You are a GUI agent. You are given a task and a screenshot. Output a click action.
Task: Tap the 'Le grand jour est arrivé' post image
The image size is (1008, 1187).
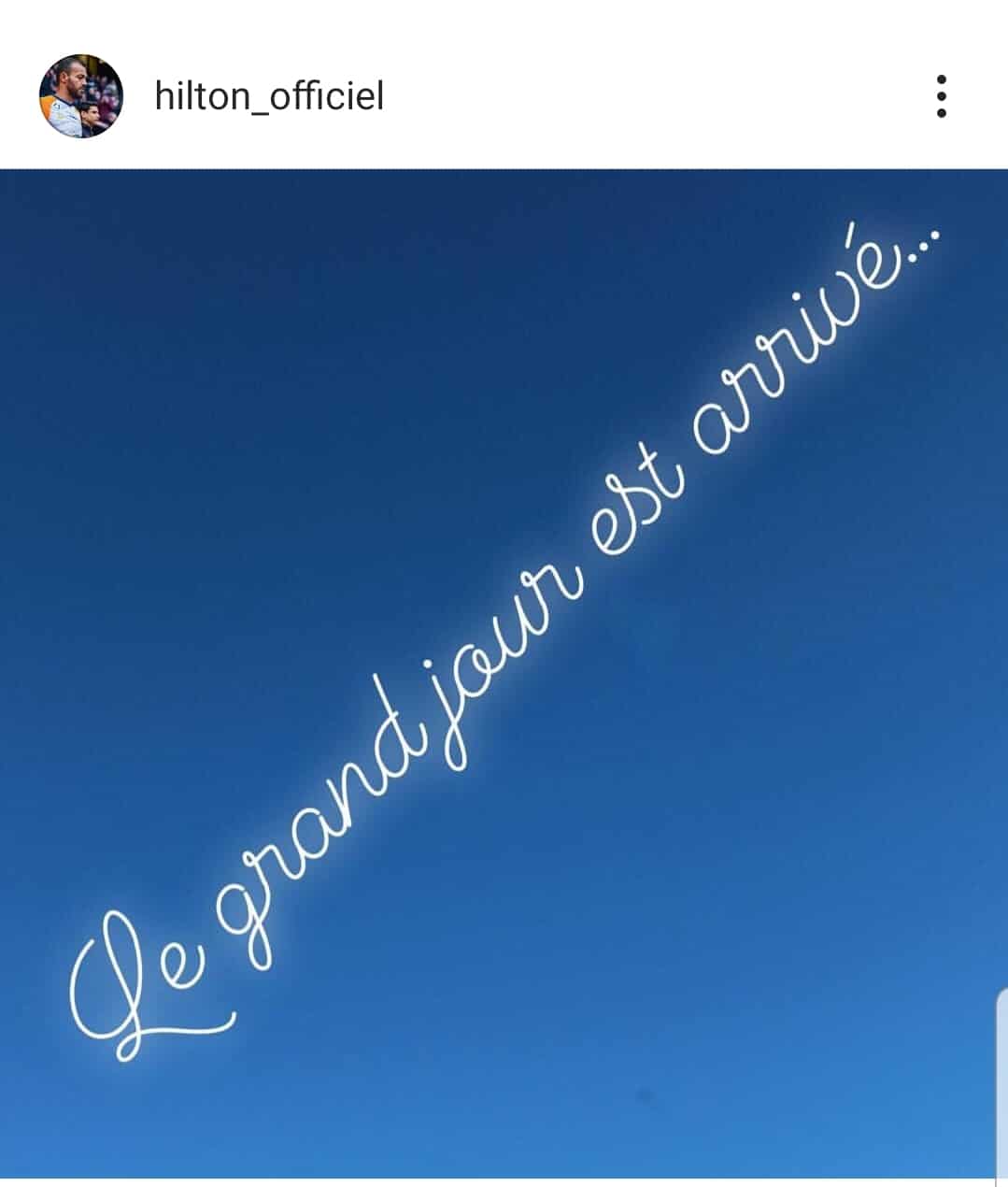pos(504,673)
